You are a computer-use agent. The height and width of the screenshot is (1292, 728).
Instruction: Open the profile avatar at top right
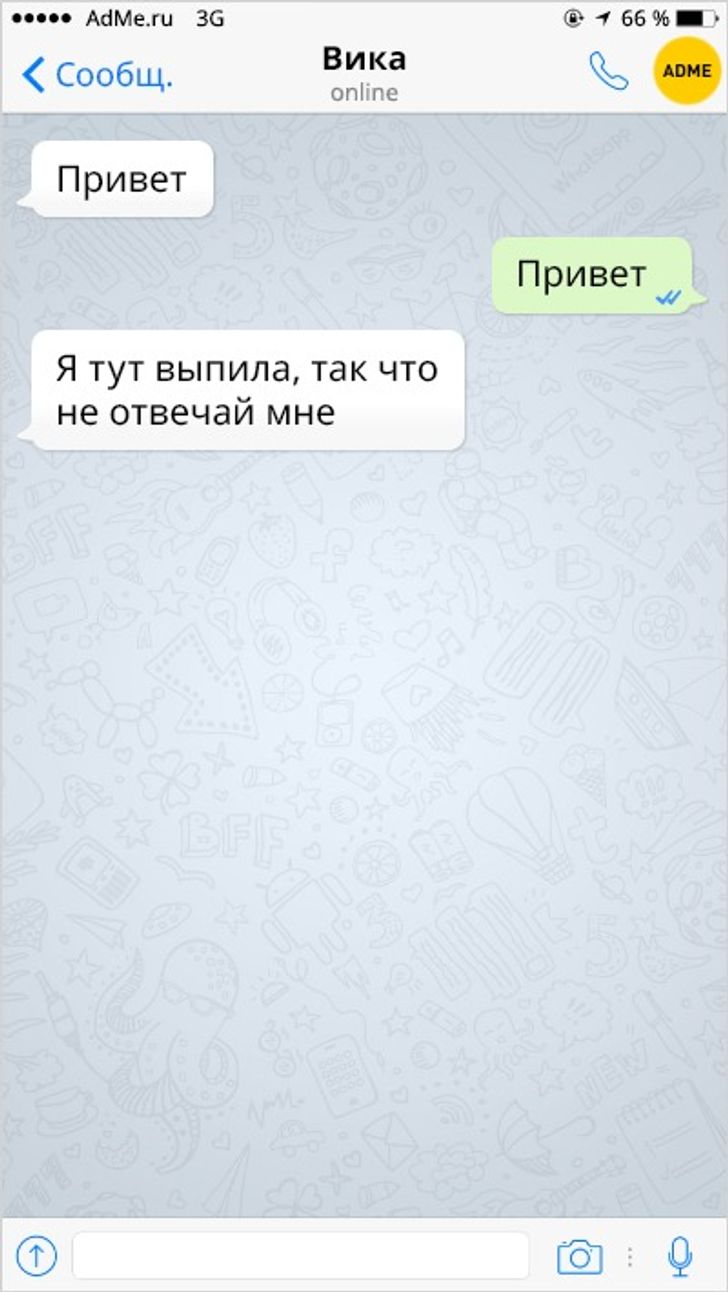click(x=686, y=71)
